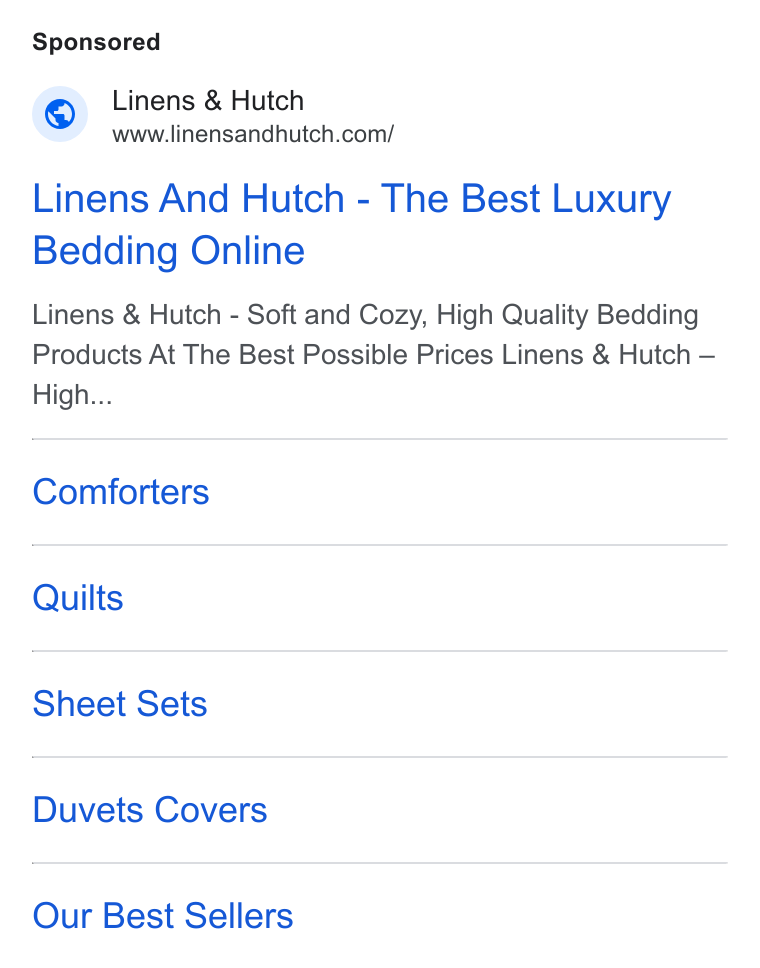Select the Sheet Sets link
The image size is (760, 968).
click(120, 704)
